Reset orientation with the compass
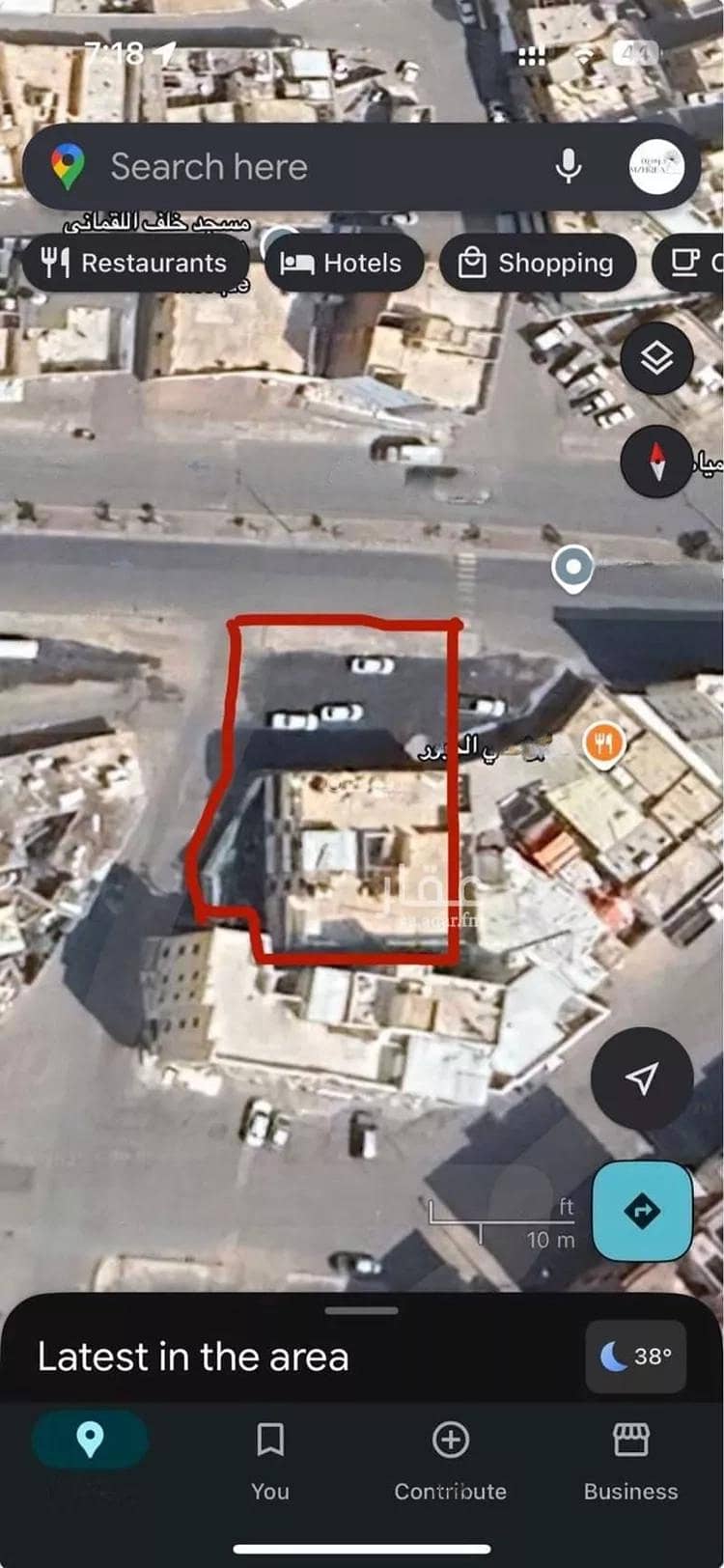724x1568 pixels. coord(656,462)
